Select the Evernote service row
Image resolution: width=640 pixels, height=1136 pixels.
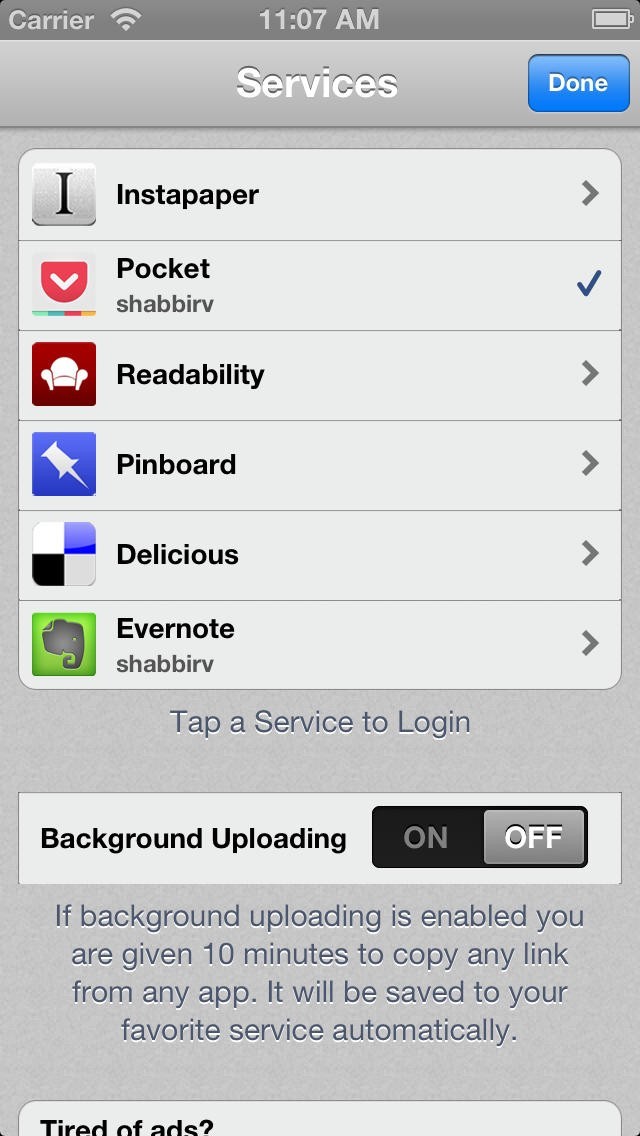(x=320, y=645)
